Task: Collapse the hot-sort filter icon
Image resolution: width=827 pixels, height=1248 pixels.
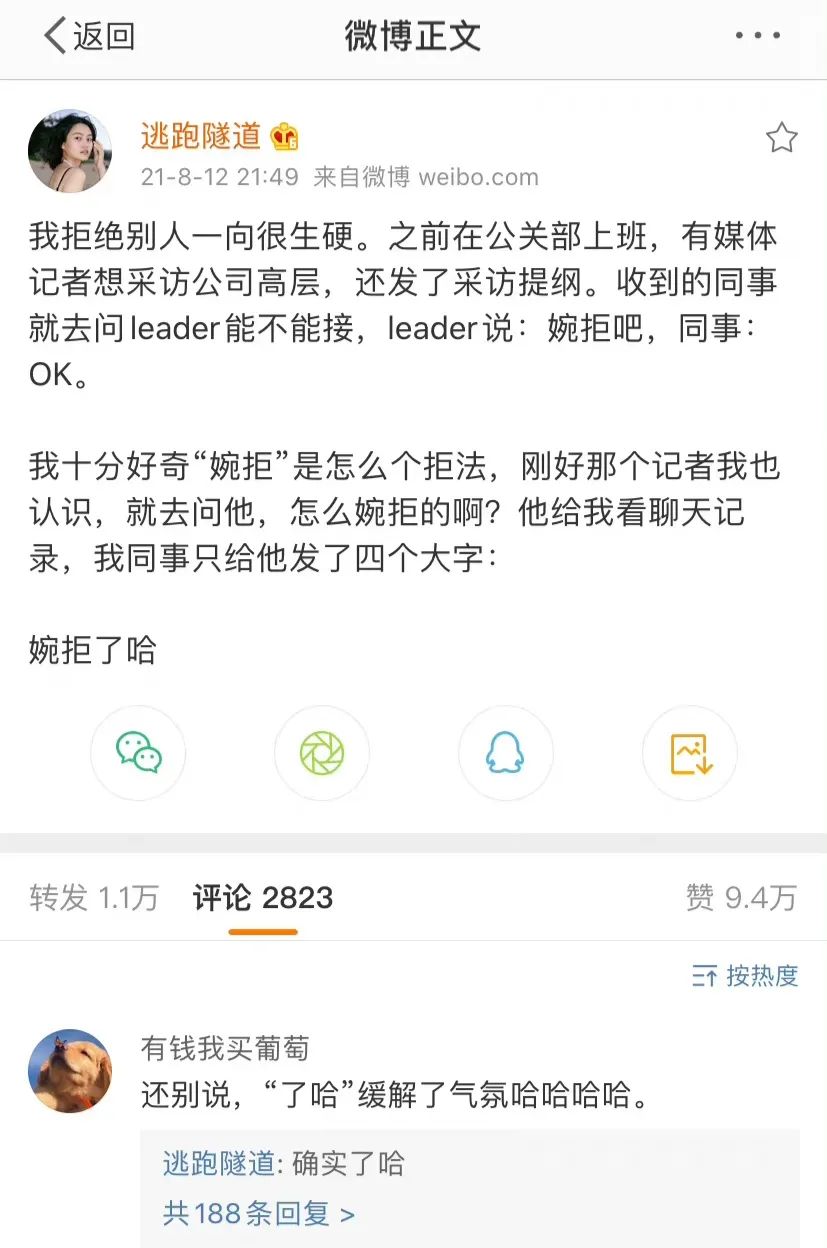Action: [x=707, y=976]
